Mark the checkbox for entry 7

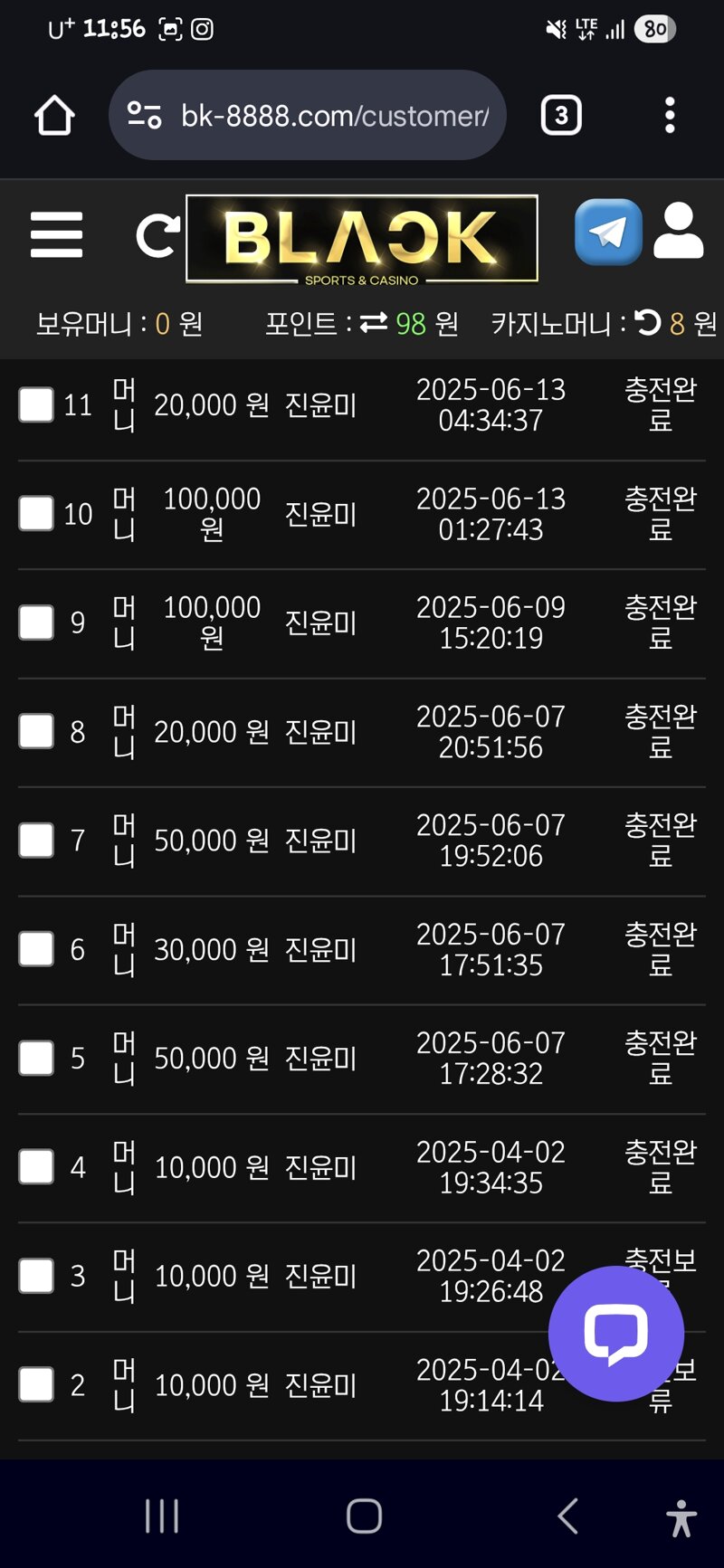click(36, 841)
